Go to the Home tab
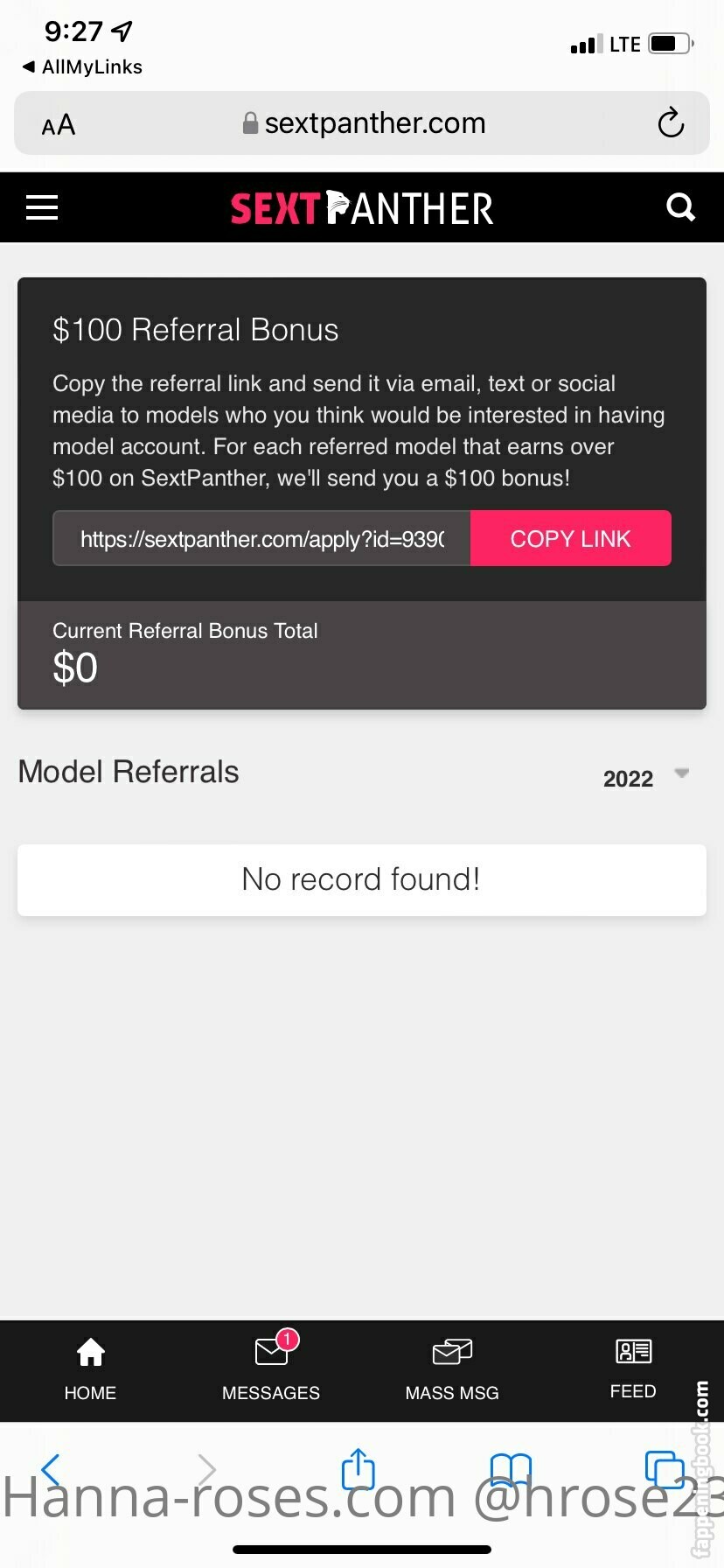 tap(90, 1370)
